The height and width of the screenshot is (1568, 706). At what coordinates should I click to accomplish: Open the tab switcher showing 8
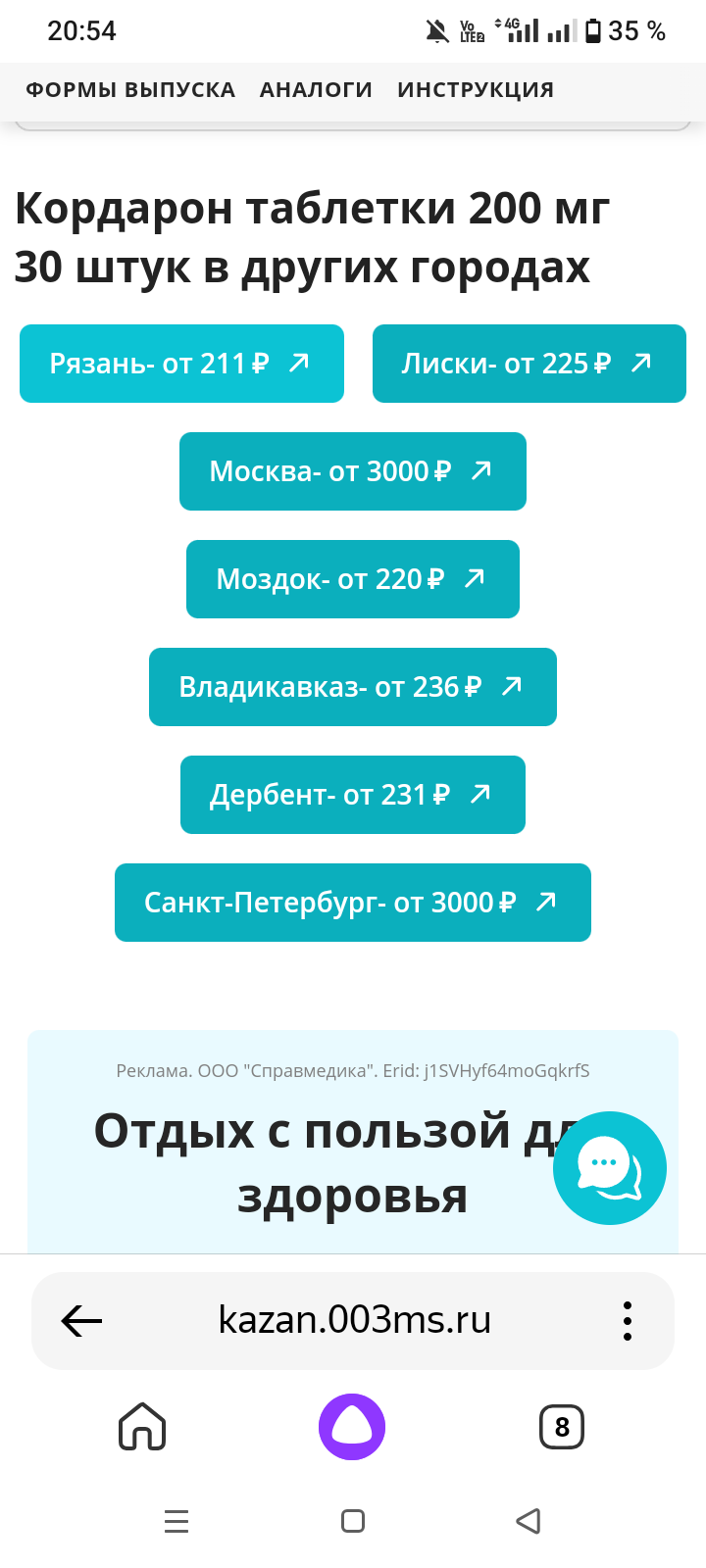[562, 1427]
